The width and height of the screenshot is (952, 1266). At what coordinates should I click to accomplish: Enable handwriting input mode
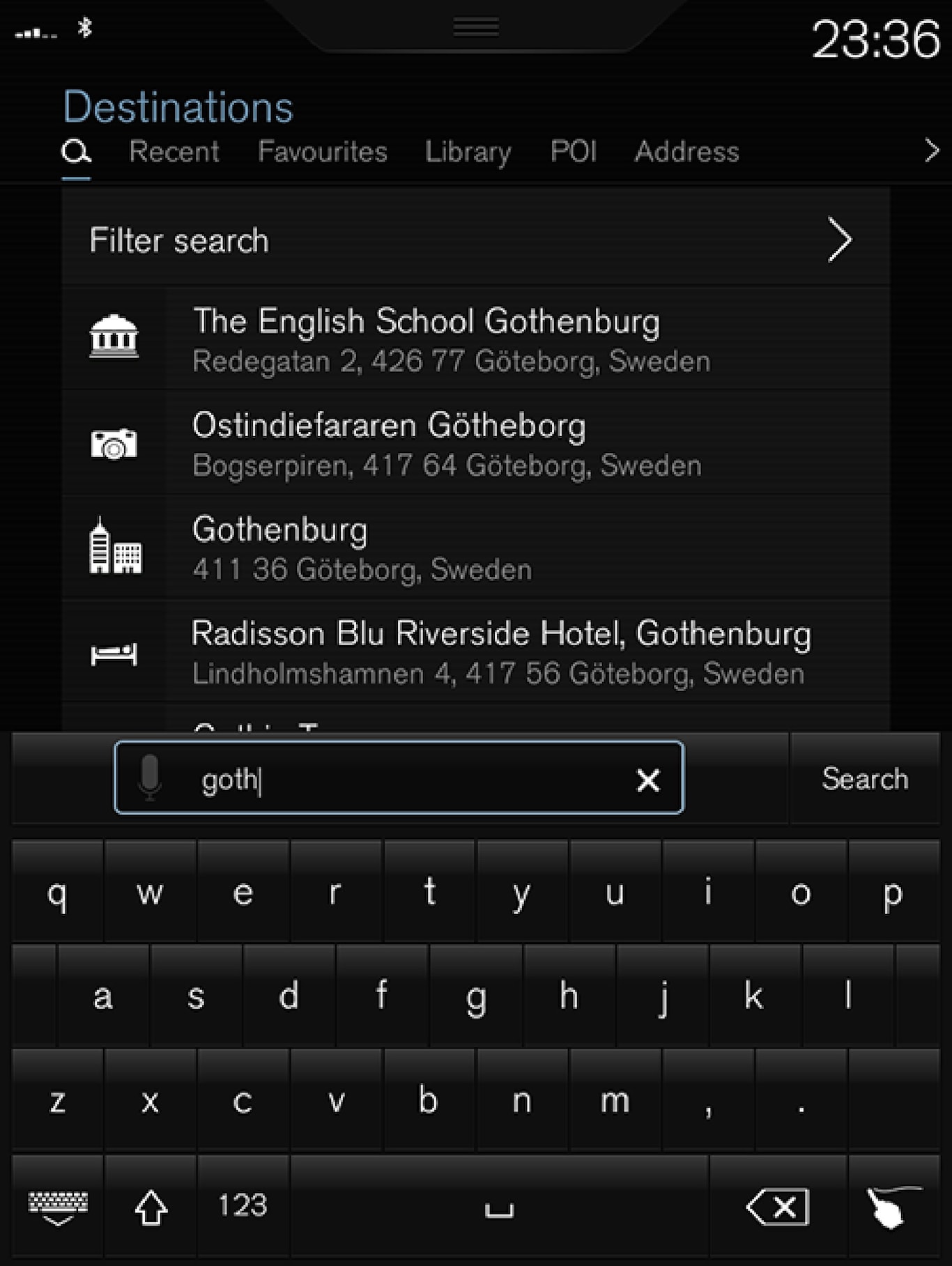[893, 1207]
